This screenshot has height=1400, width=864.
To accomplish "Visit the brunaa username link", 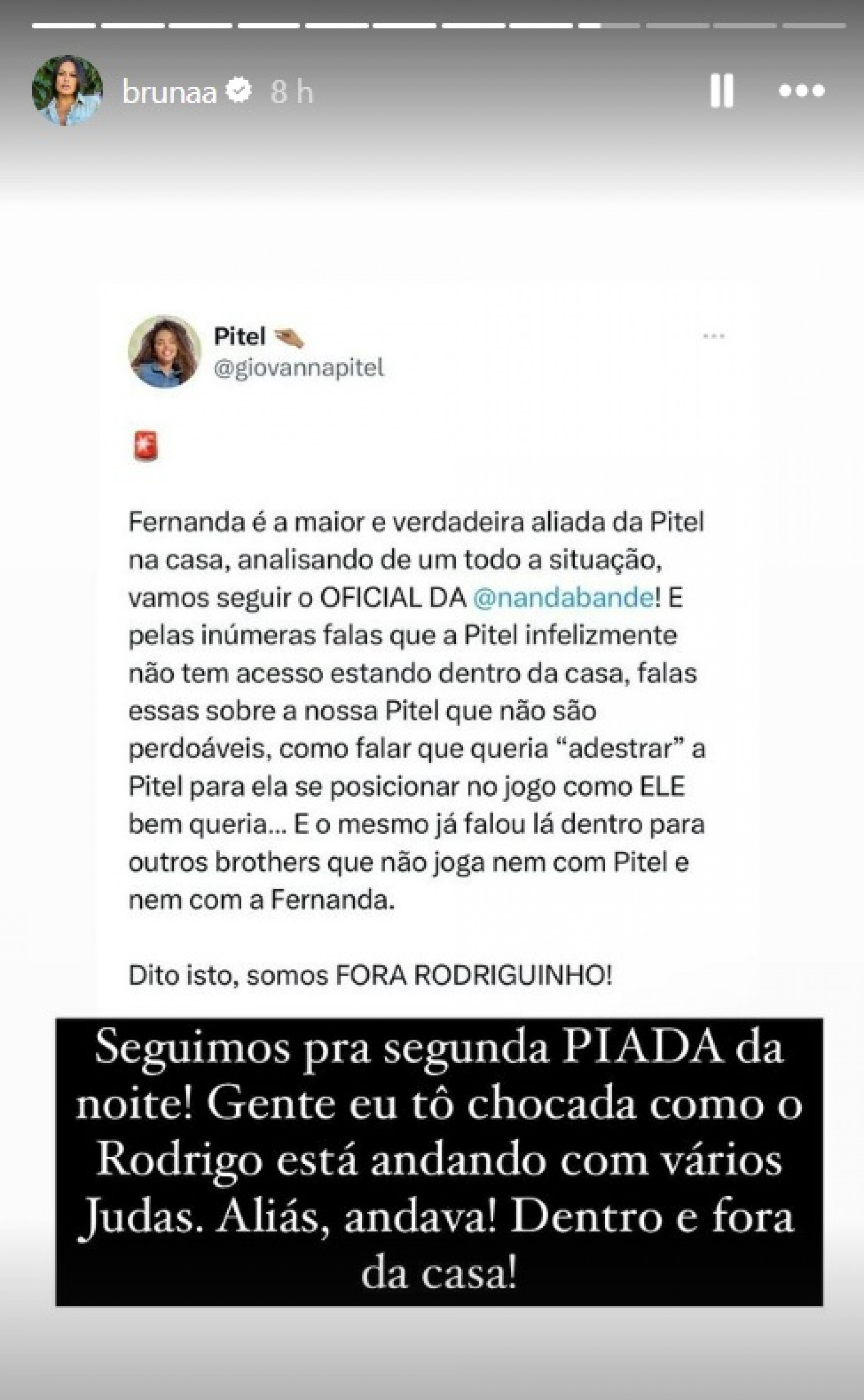I will pyautogui.click(x=169, y=92).
